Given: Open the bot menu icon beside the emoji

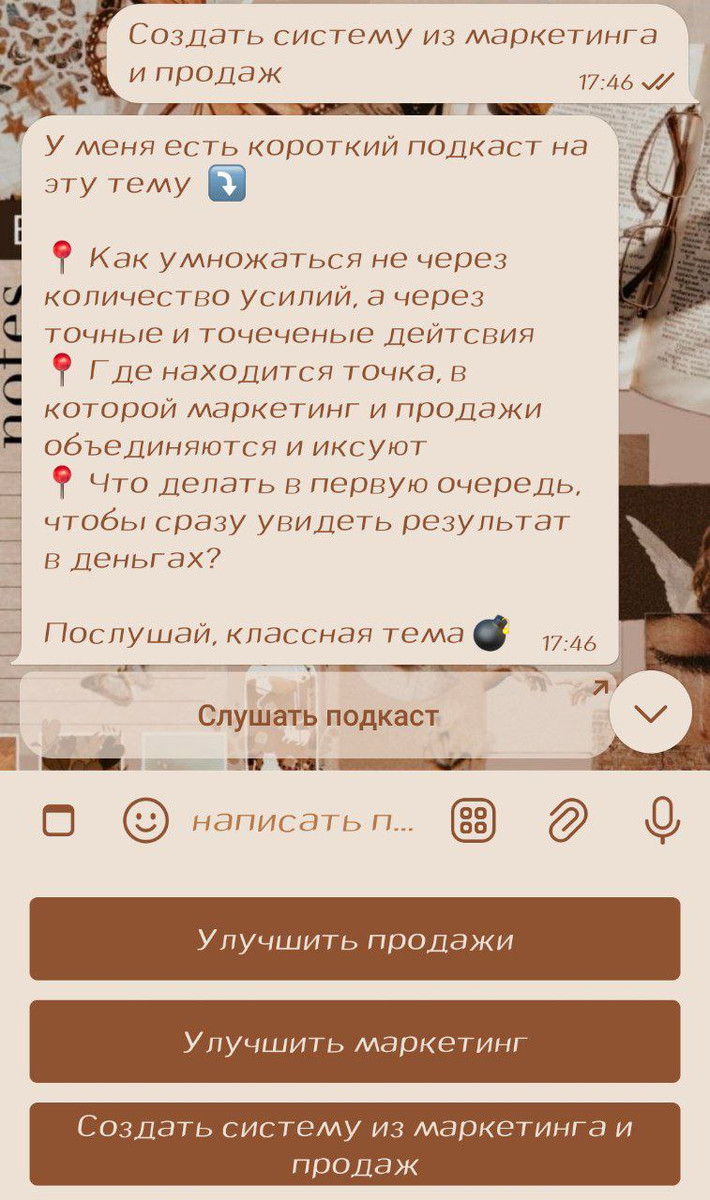Looking at the screenshot, I should 59,821.
